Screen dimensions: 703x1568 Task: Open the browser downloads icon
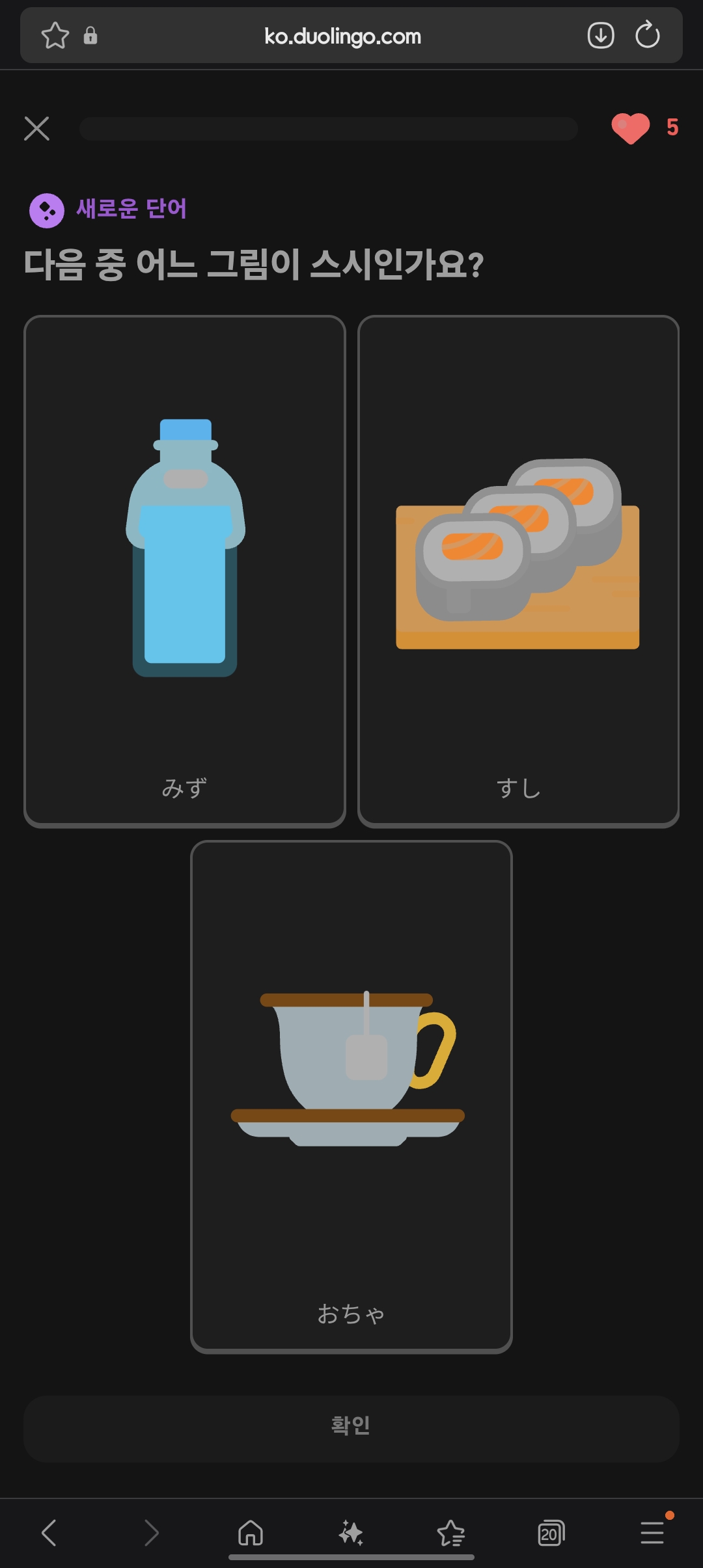click(600, 35)
